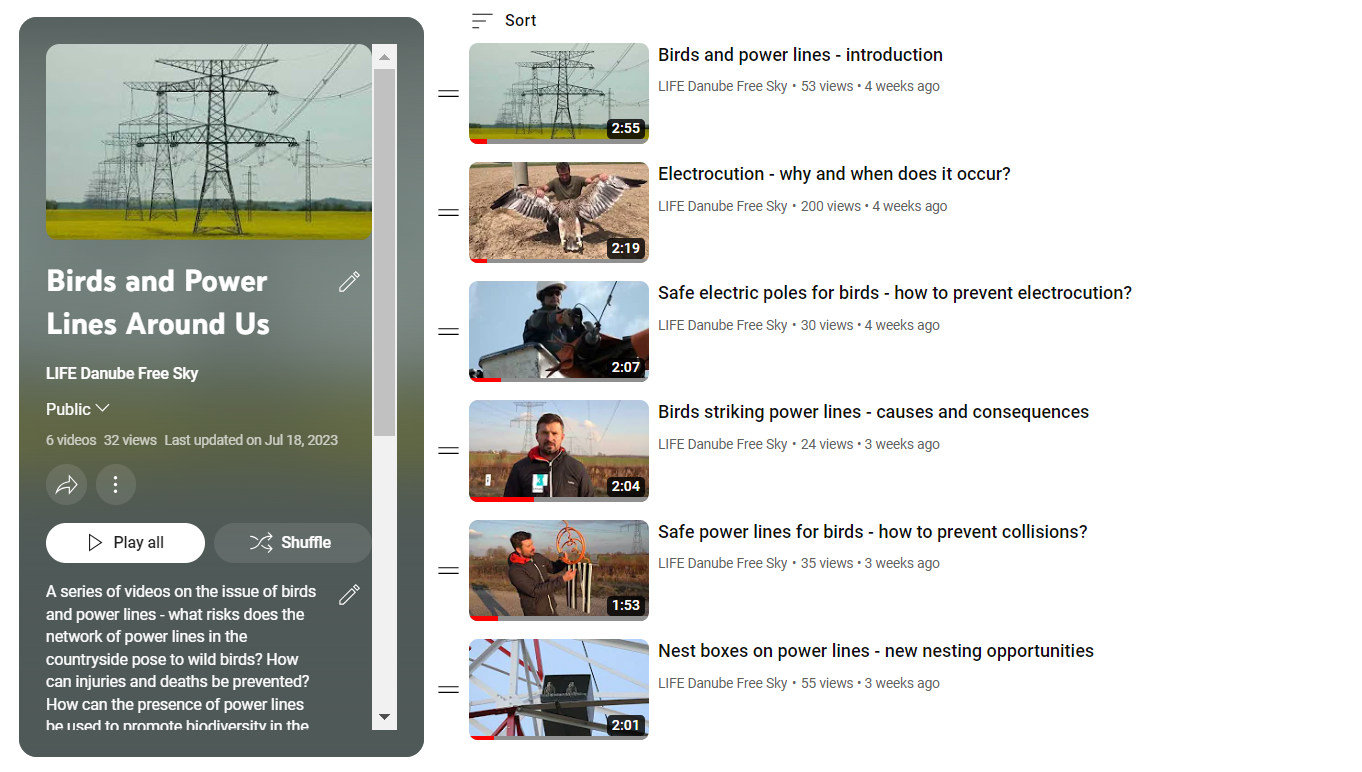The height and width of the screenshot is (772, 1362).
Task: Tap the scrollbar's down arrow in the sidebar
Action: [384, 717]
